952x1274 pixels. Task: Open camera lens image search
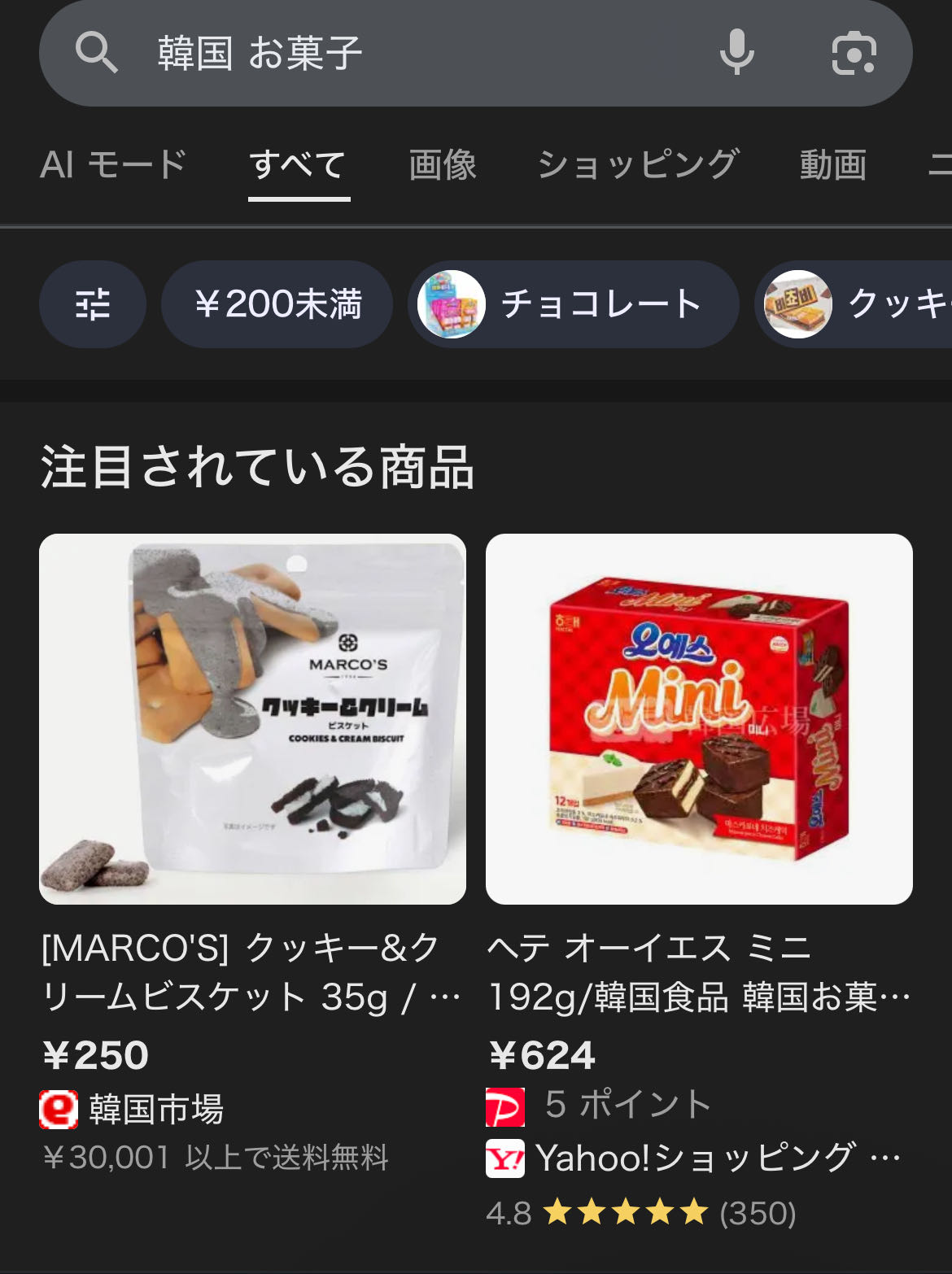click(854, 54)
